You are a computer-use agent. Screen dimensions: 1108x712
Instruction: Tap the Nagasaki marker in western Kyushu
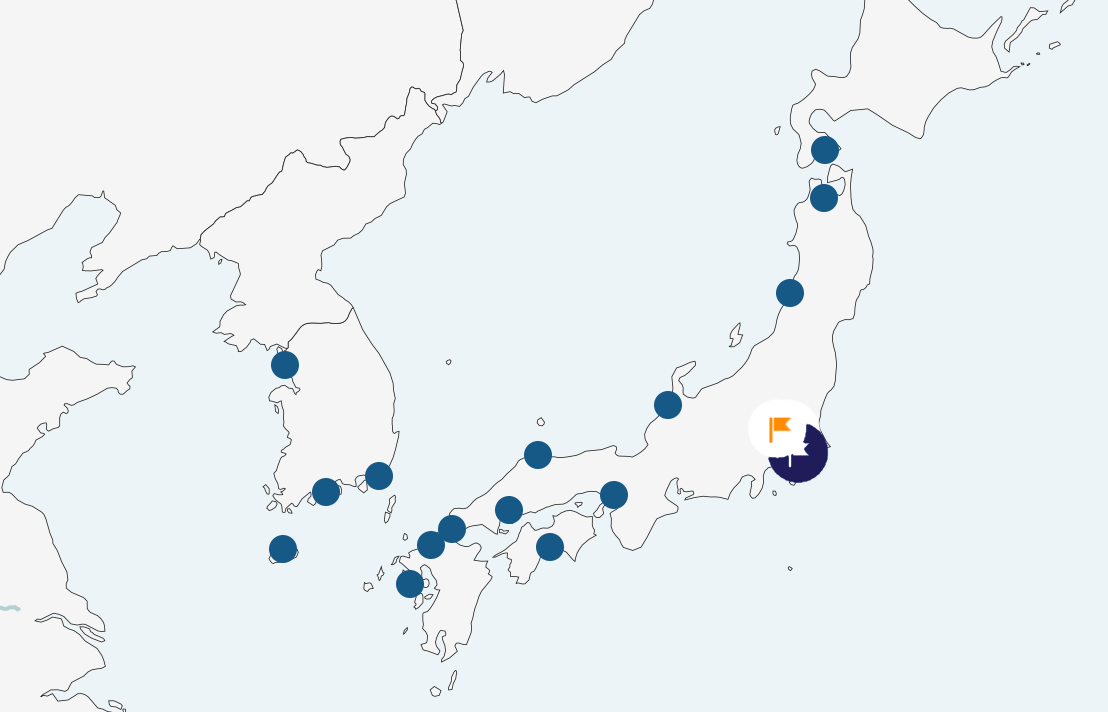[410, 584]
